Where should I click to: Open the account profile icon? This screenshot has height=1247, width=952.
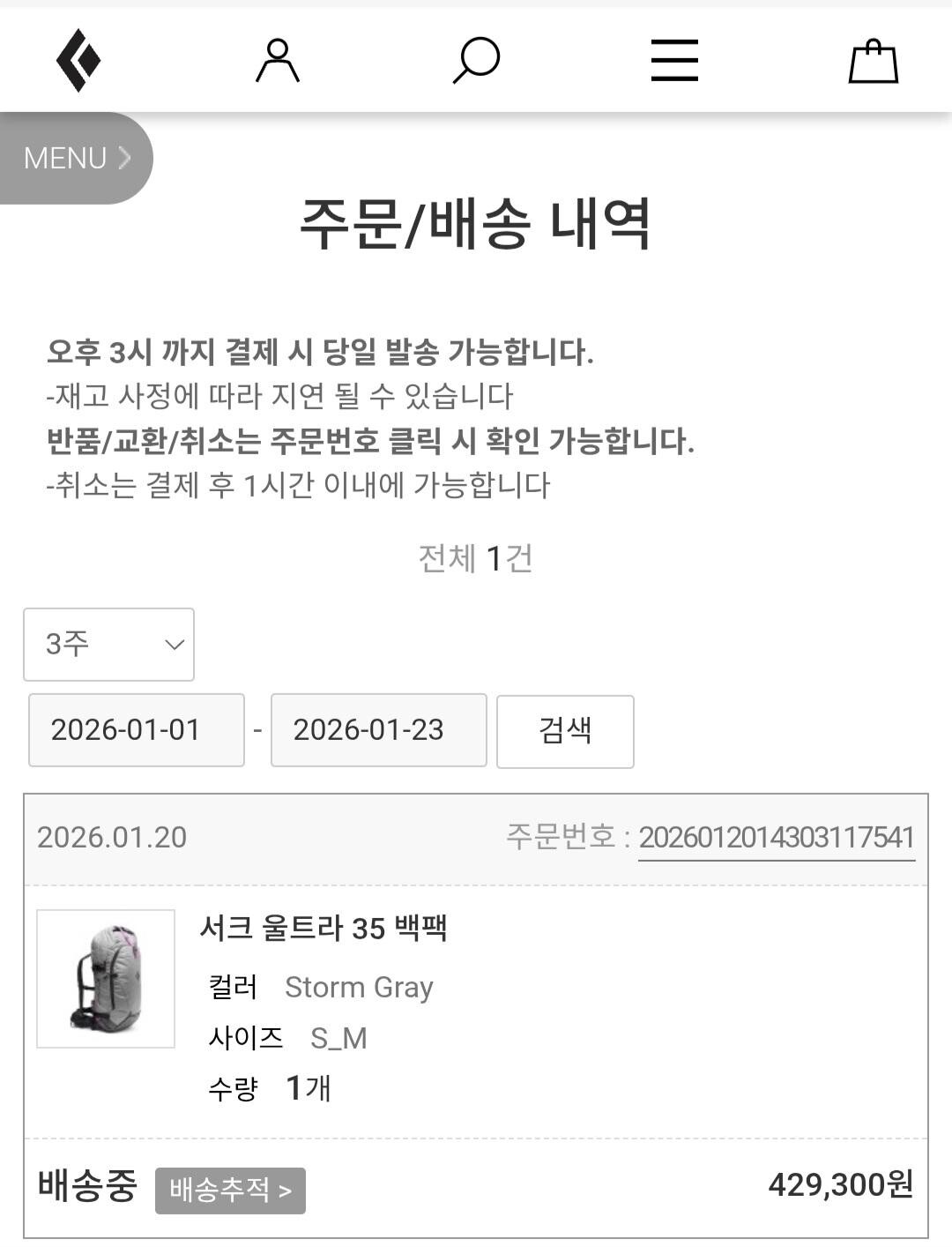pos(278,61)
